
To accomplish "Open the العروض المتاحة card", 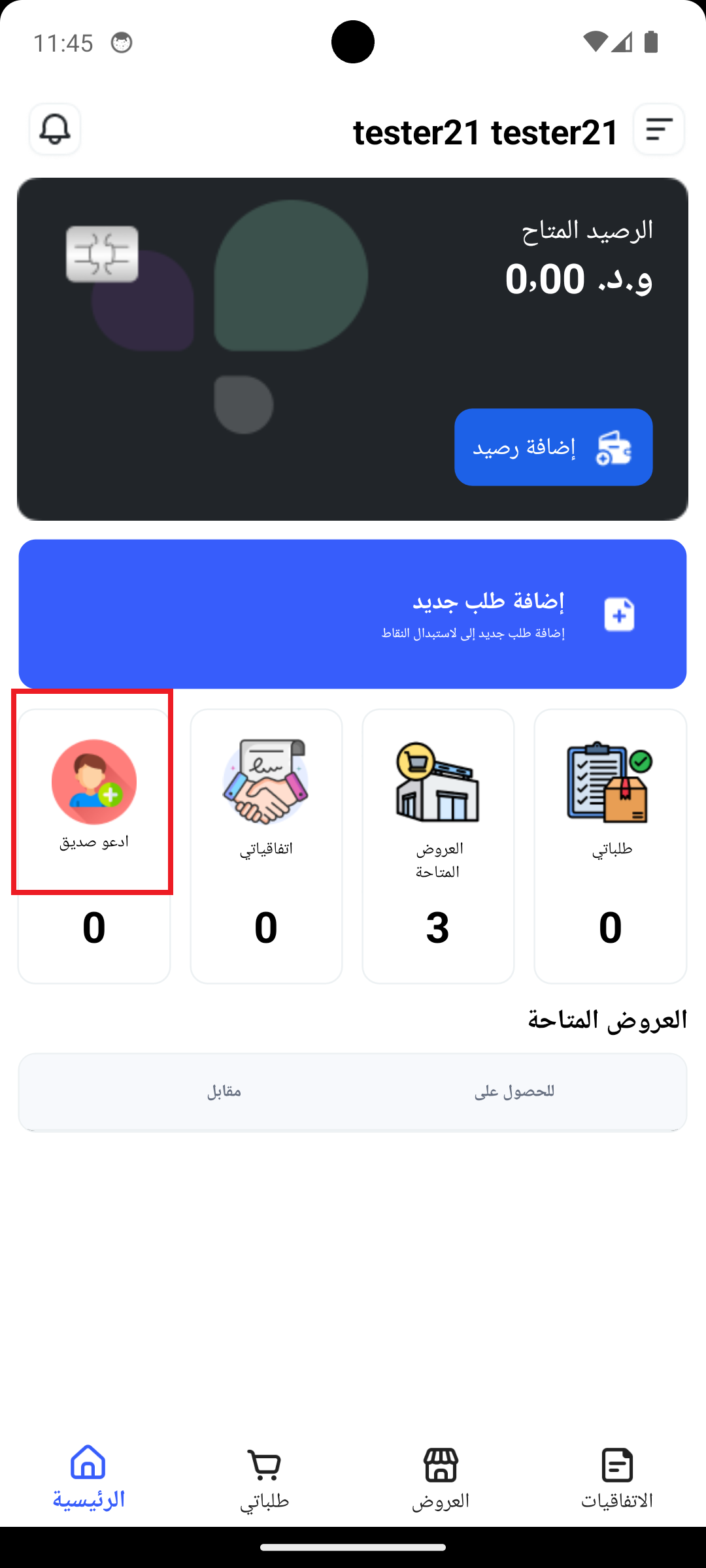I will point(438,845).
